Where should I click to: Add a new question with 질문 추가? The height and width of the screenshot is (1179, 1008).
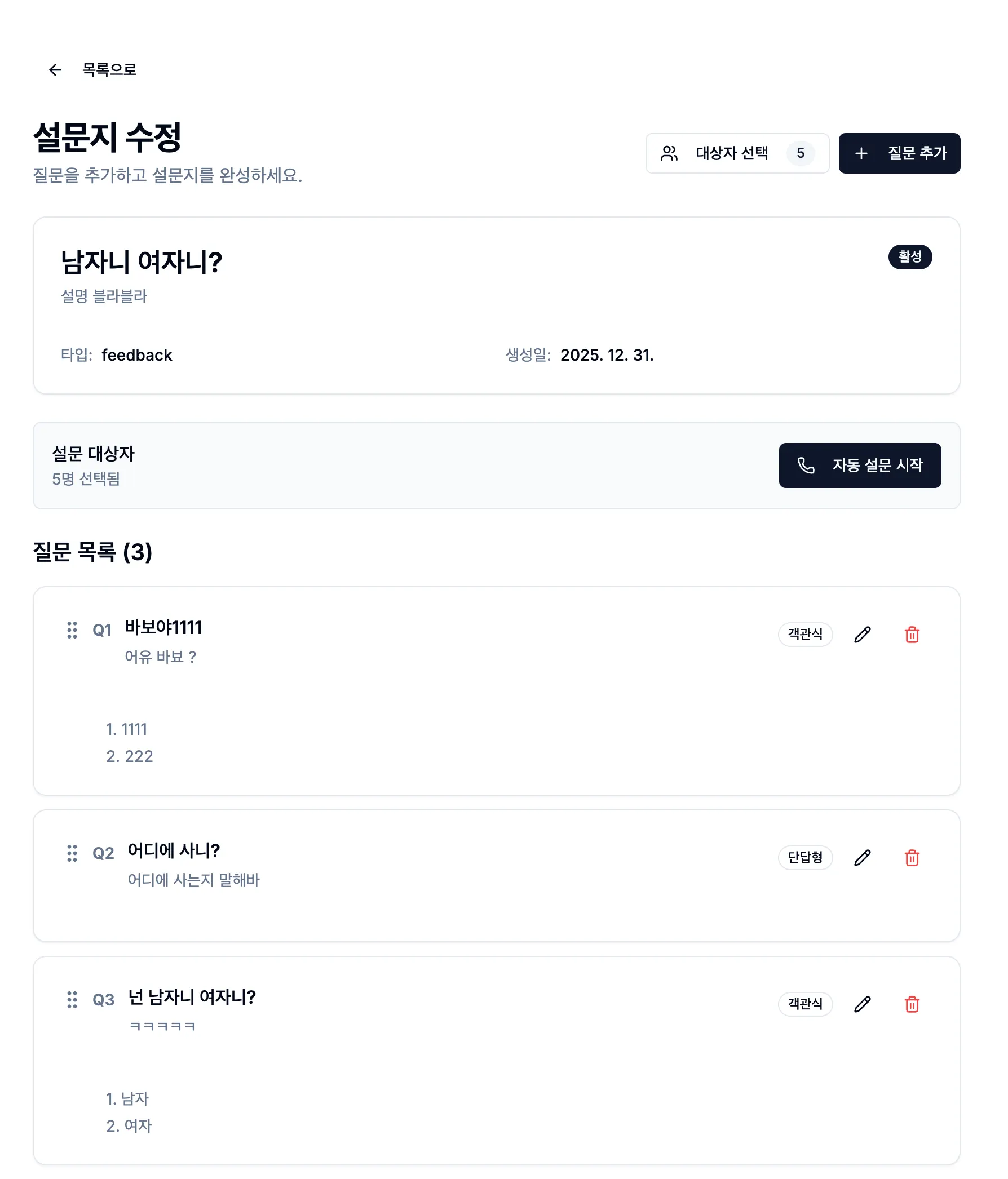point(899,153)
